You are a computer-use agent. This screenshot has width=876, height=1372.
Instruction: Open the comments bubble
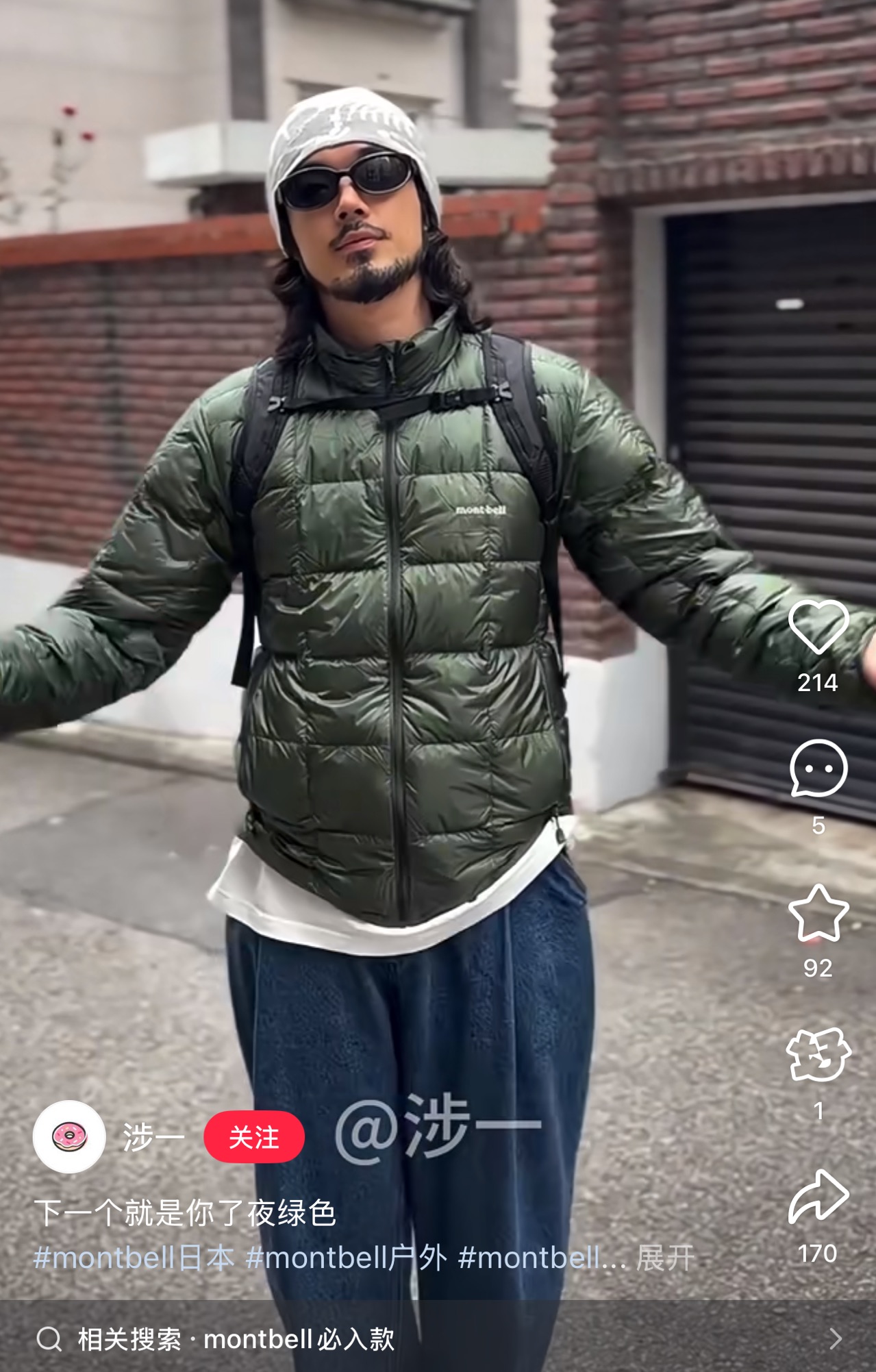coord(818,769)
